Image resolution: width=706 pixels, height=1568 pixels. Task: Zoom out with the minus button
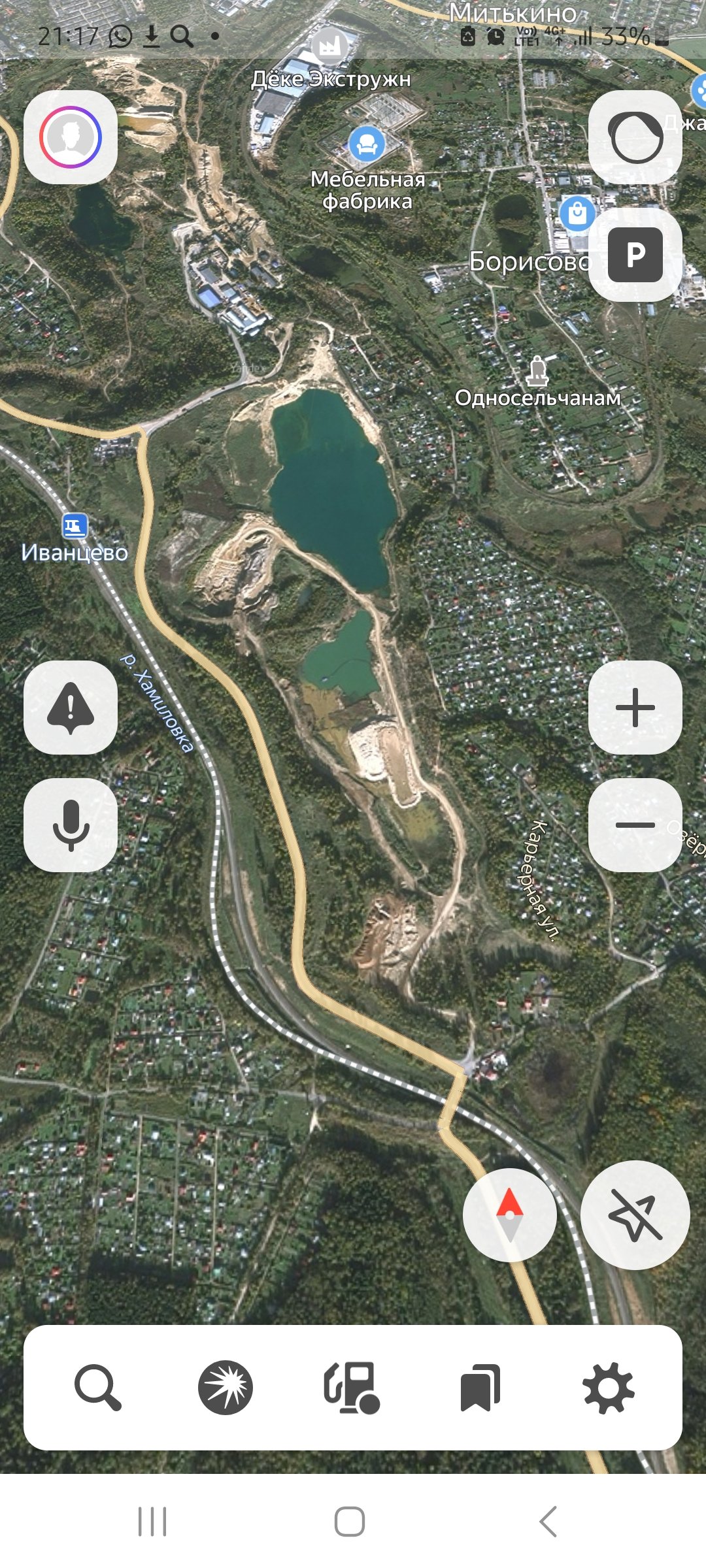(x=635, y=825)
